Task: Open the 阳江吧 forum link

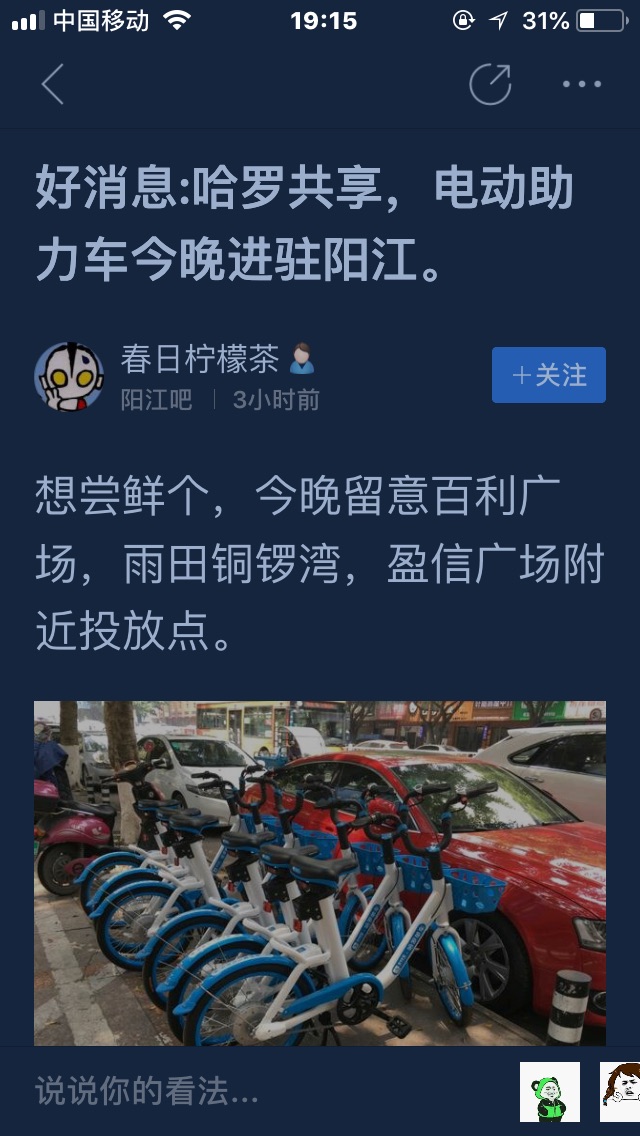Action: pyautogui.click(x=156, y=400)
